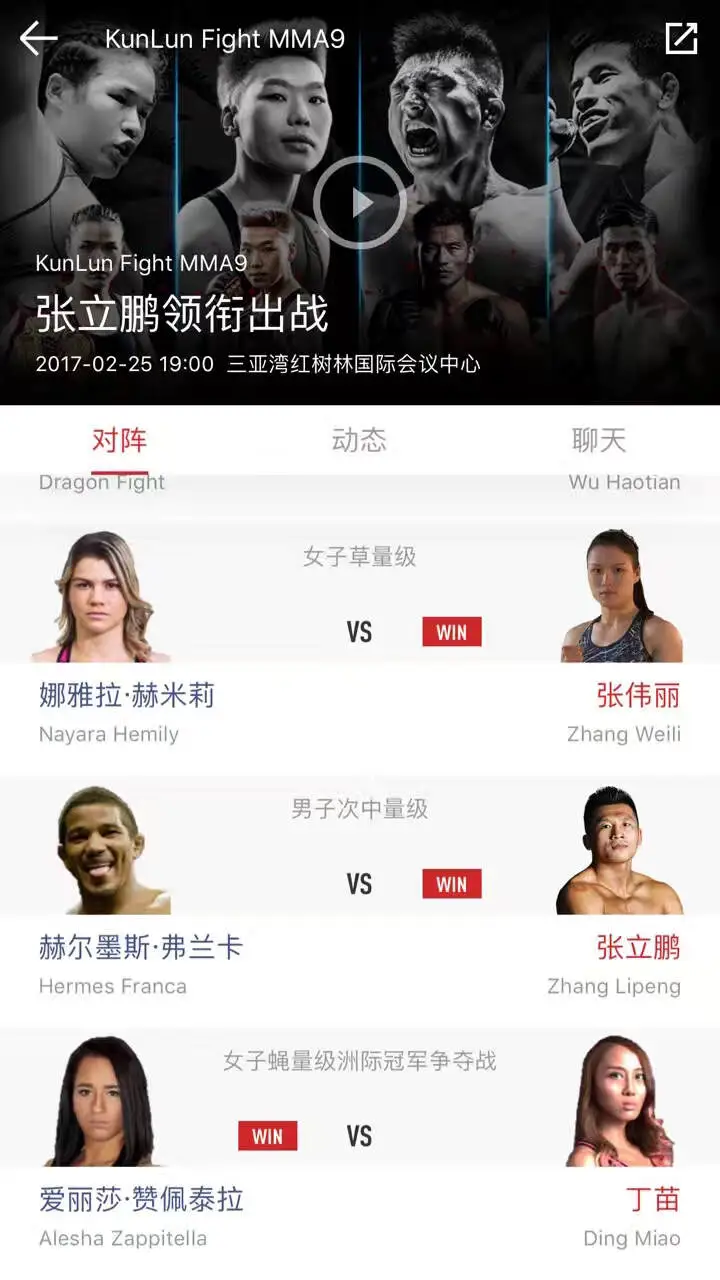View Ding Miao's fighter photo
This screenshot has width=720, height=1280.
(626, 1100)
